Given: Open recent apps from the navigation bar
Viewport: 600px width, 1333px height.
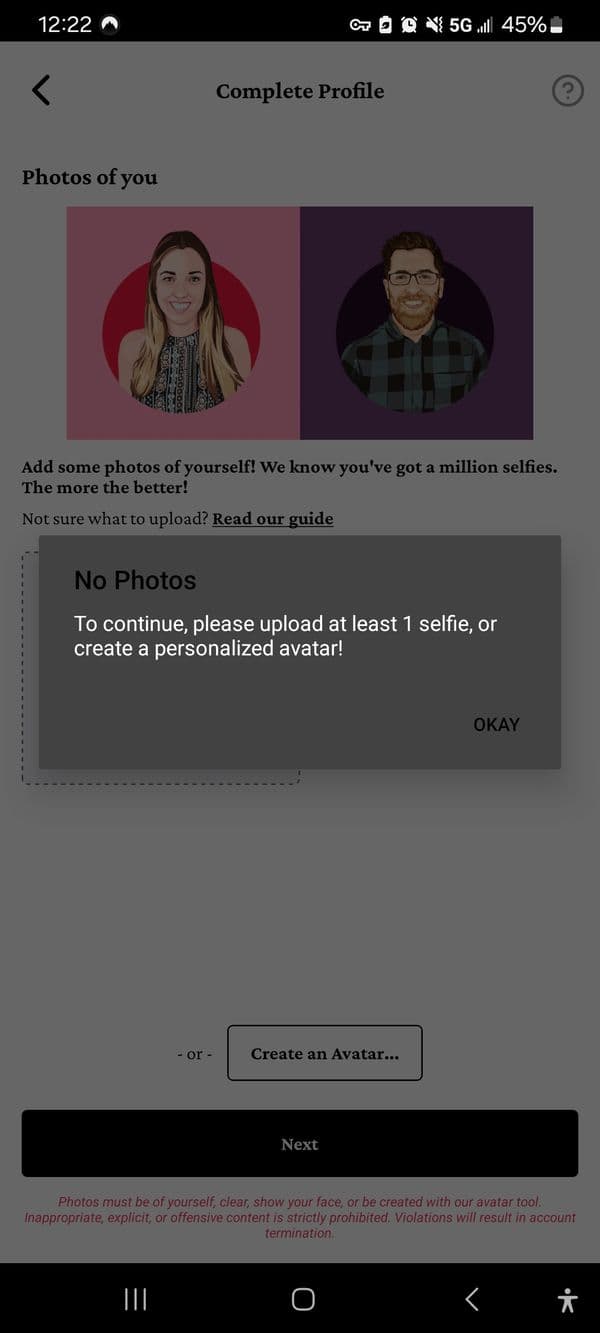Looking at the screenshot, I should tap(135, 1299).
